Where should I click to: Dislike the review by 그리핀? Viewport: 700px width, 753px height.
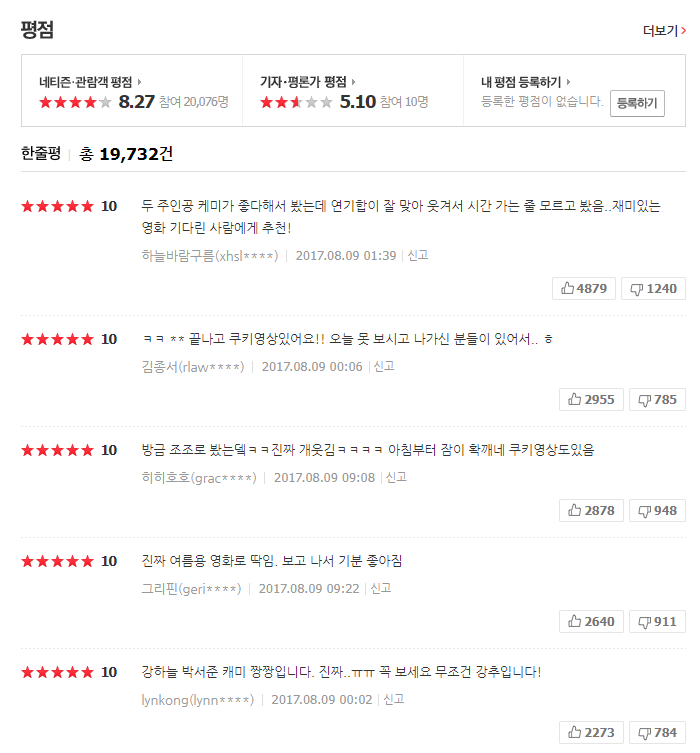(656, 621)
